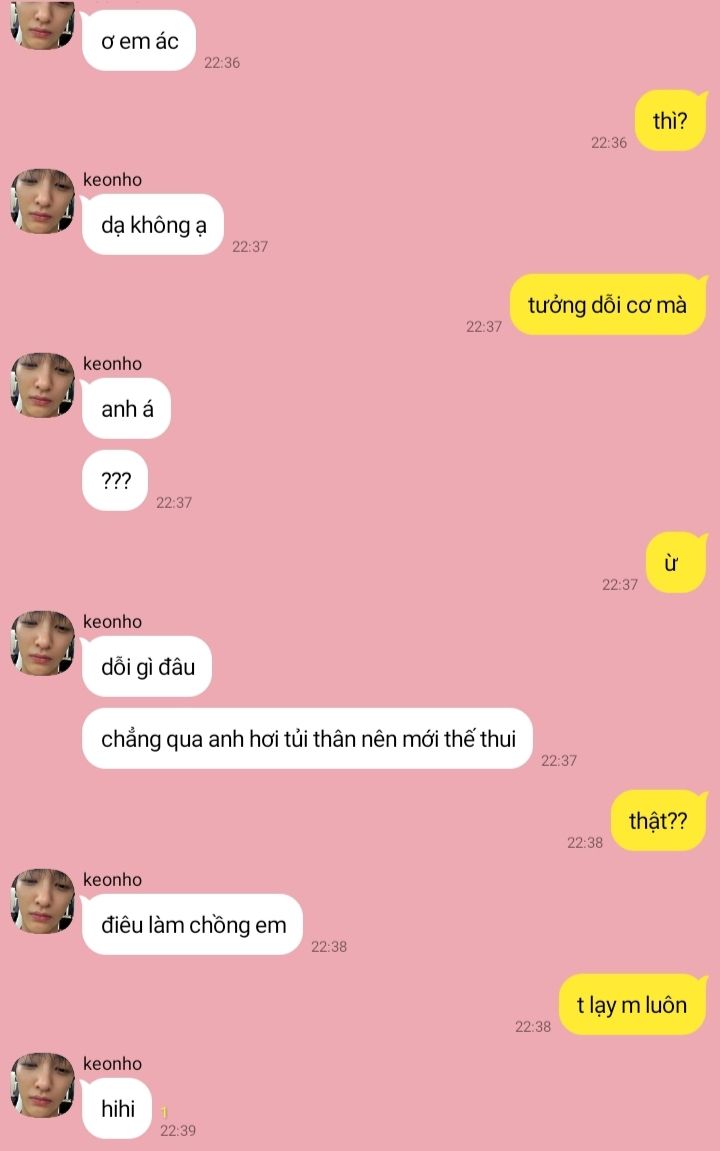Viewport: 720px width, 1151px height.
Task: Open keonho's avatar next to "điêu làm chồng em"
Action: 42,901
